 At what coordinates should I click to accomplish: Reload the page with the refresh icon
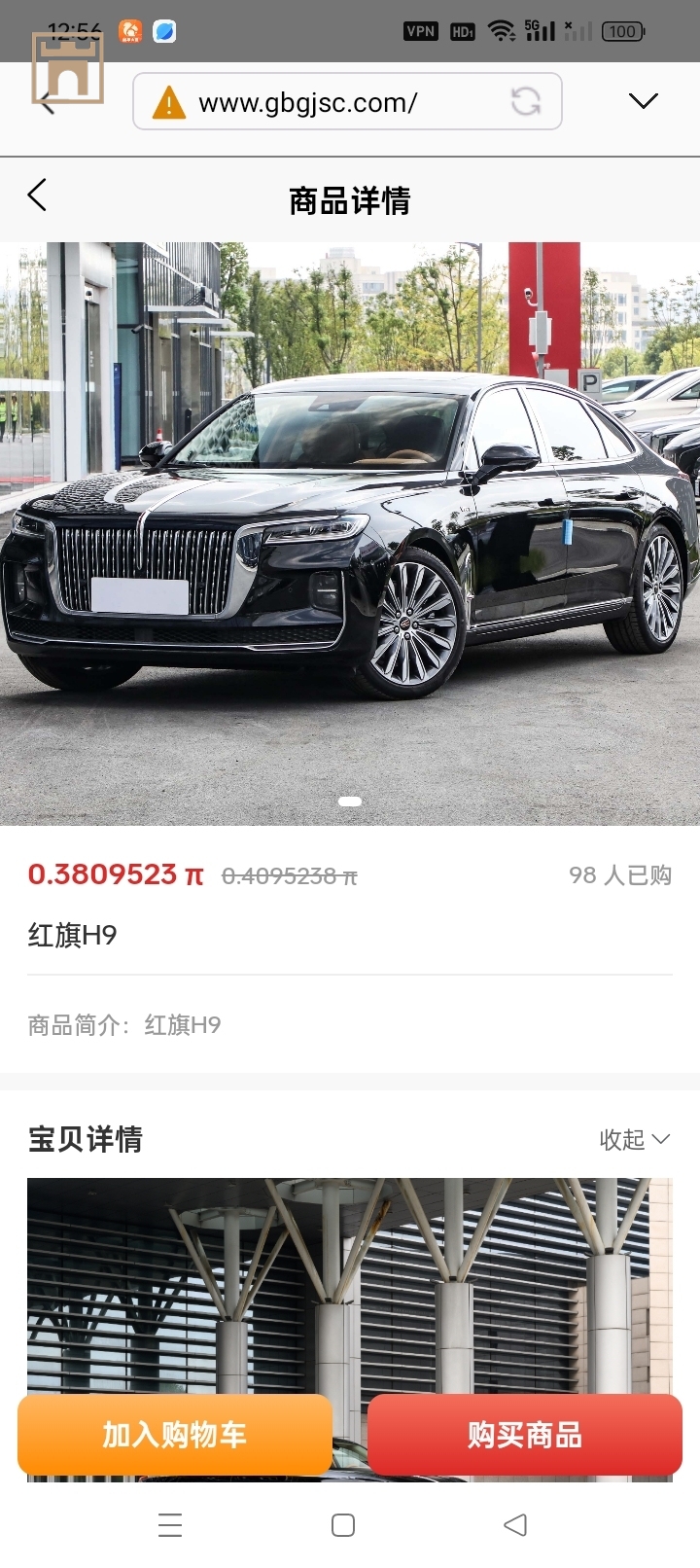click(x=526, y=101)
